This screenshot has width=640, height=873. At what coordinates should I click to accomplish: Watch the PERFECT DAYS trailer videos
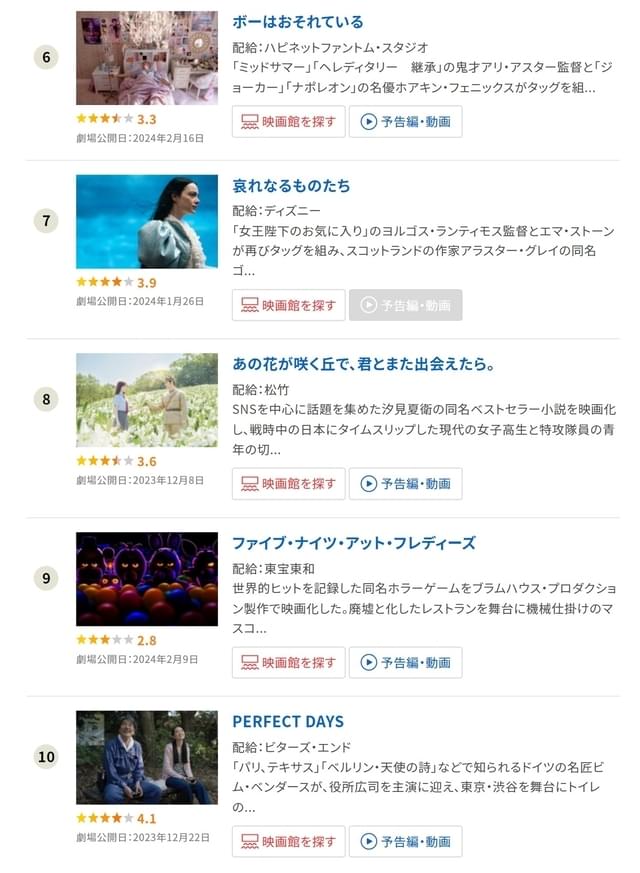tap(405, 841)
